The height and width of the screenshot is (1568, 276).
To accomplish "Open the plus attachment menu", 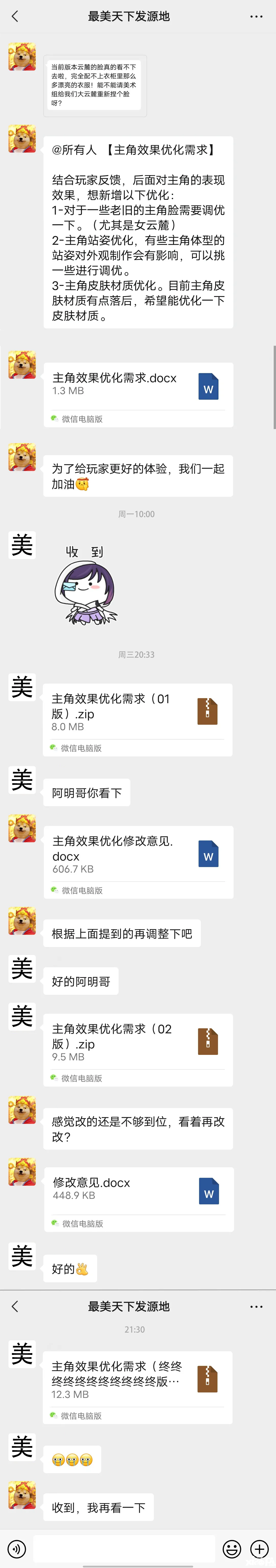I will [260, 1549].
